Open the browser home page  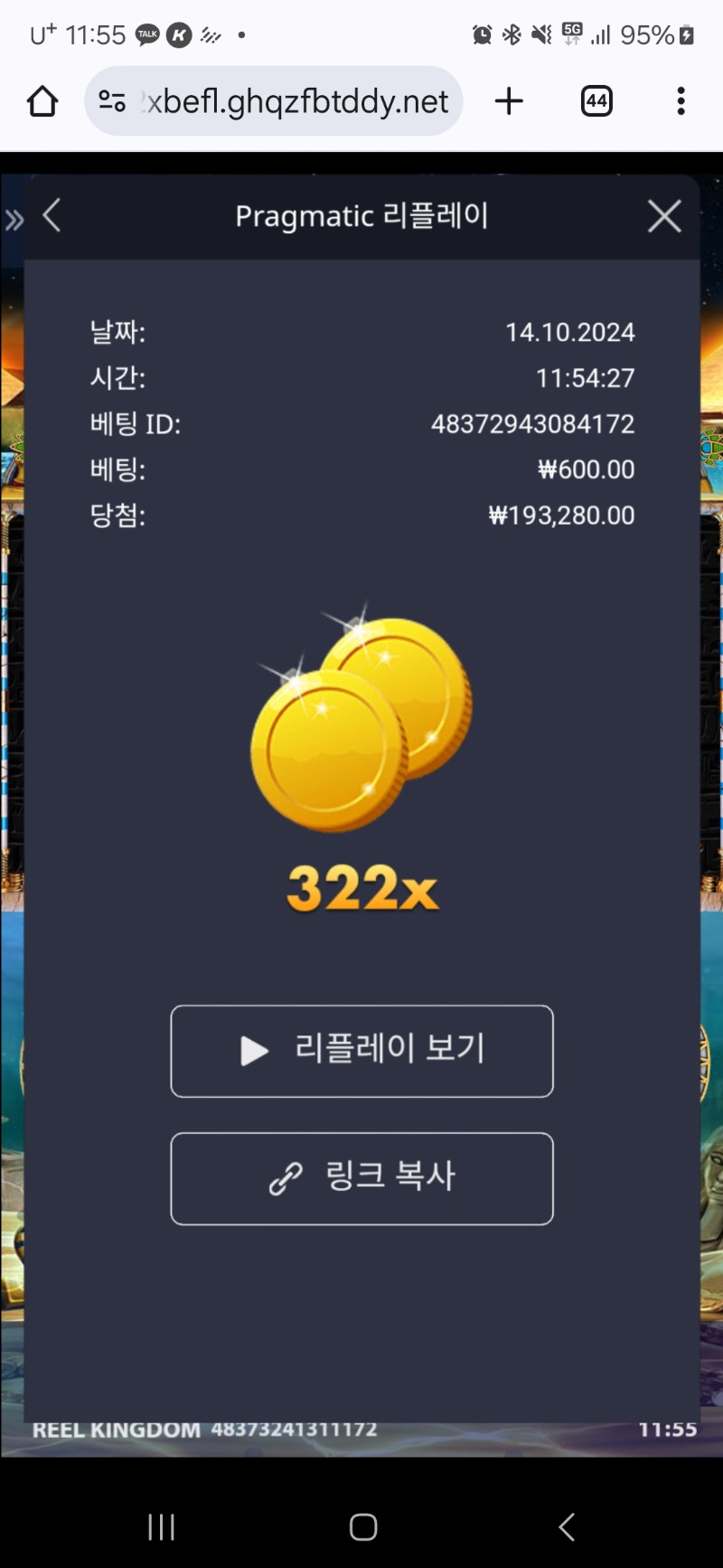tap(42, 101)
